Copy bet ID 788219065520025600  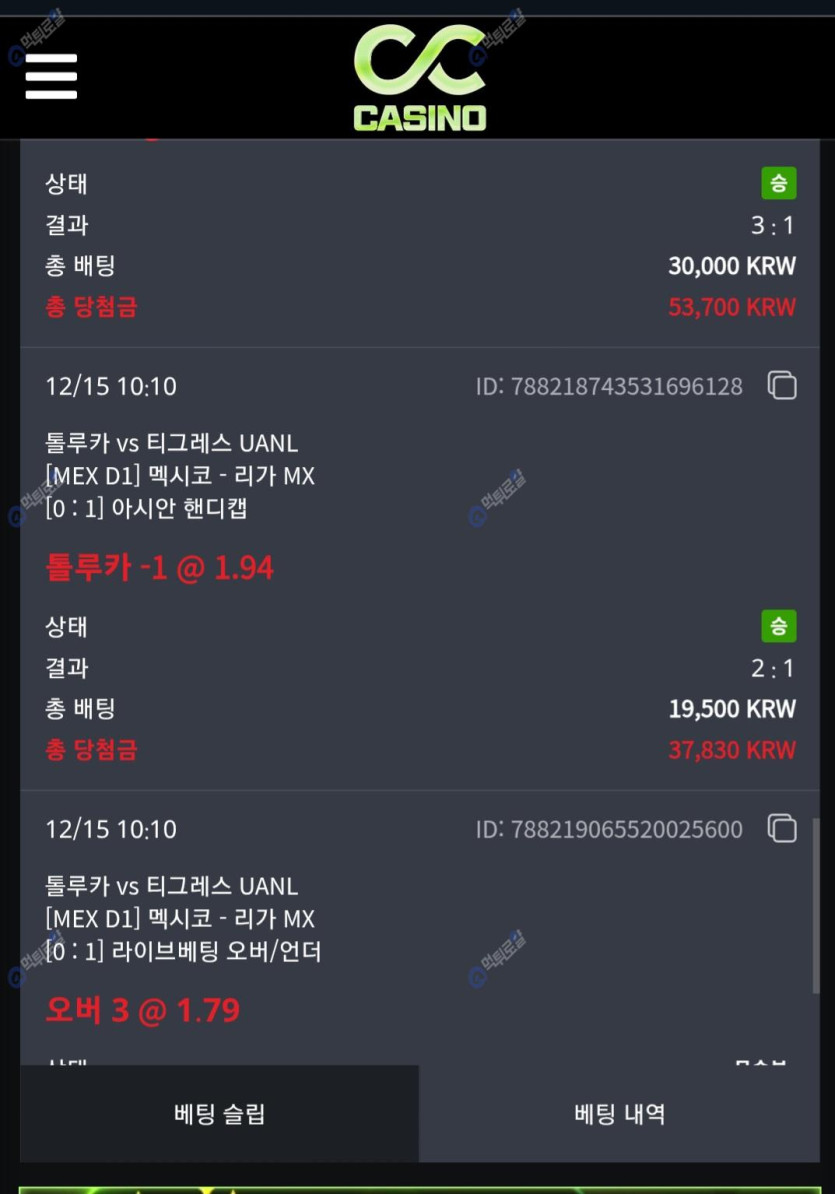[781, 828]
